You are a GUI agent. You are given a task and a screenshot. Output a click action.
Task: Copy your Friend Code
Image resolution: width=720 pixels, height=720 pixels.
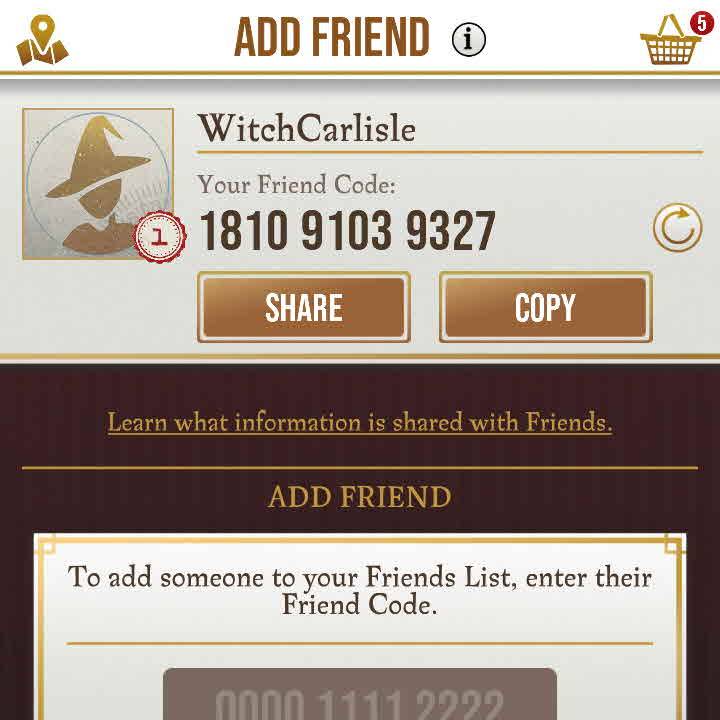coord(545,308)
